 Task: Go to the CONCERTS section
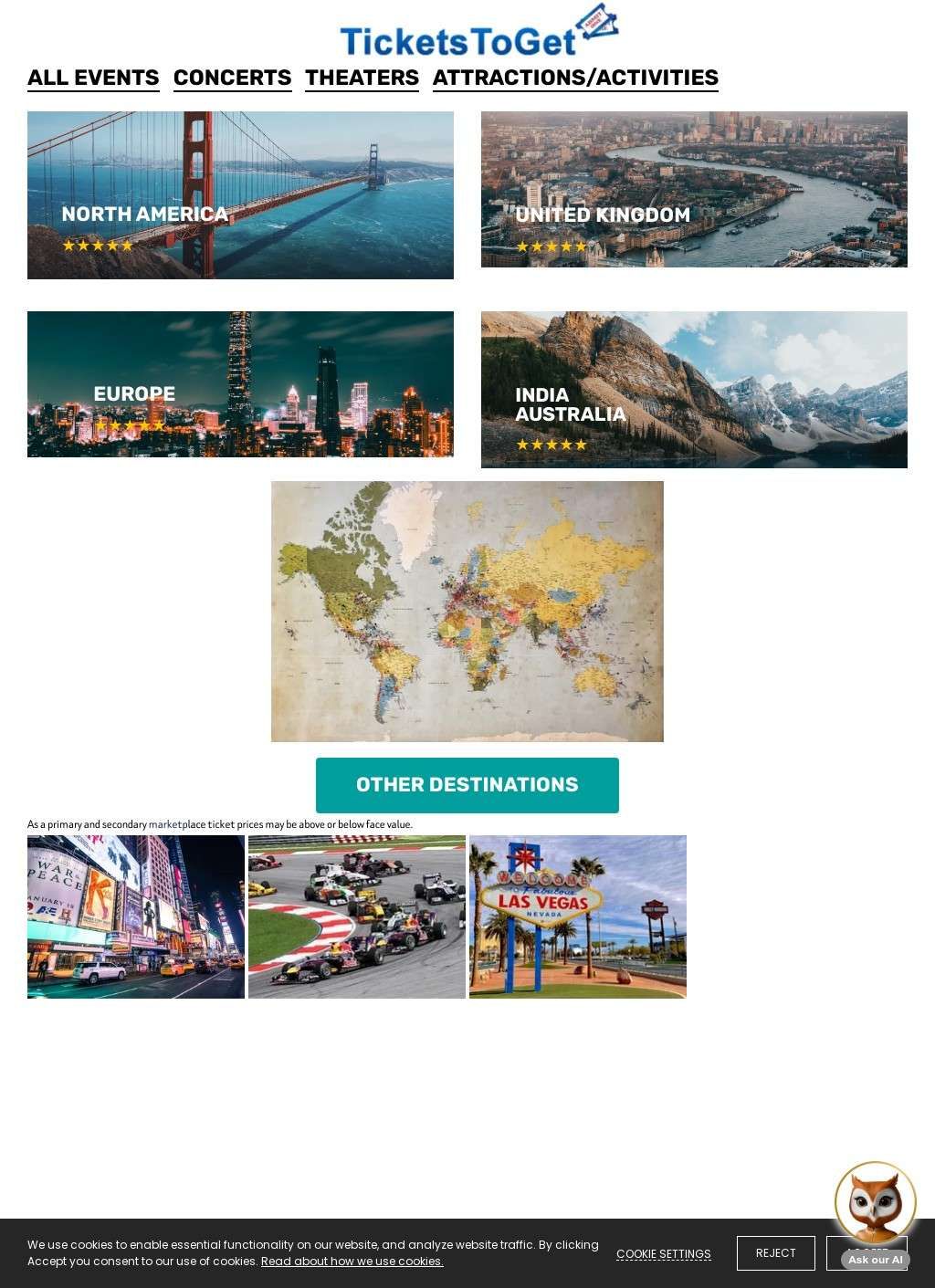click(232, 79)
